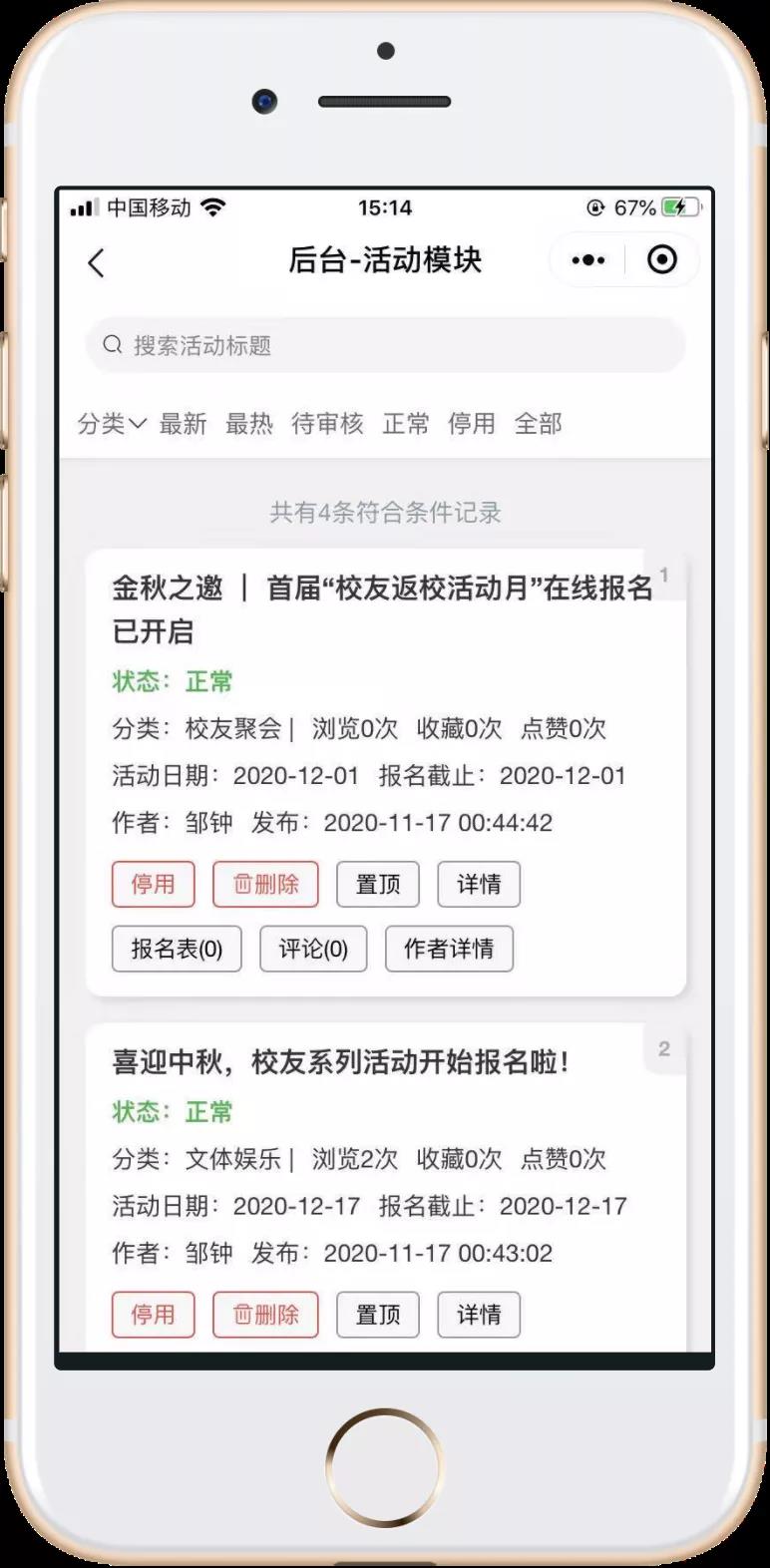View 评论(0) comments
The height and width of the screenshot is (1568, 770).
tap(313, 949)
